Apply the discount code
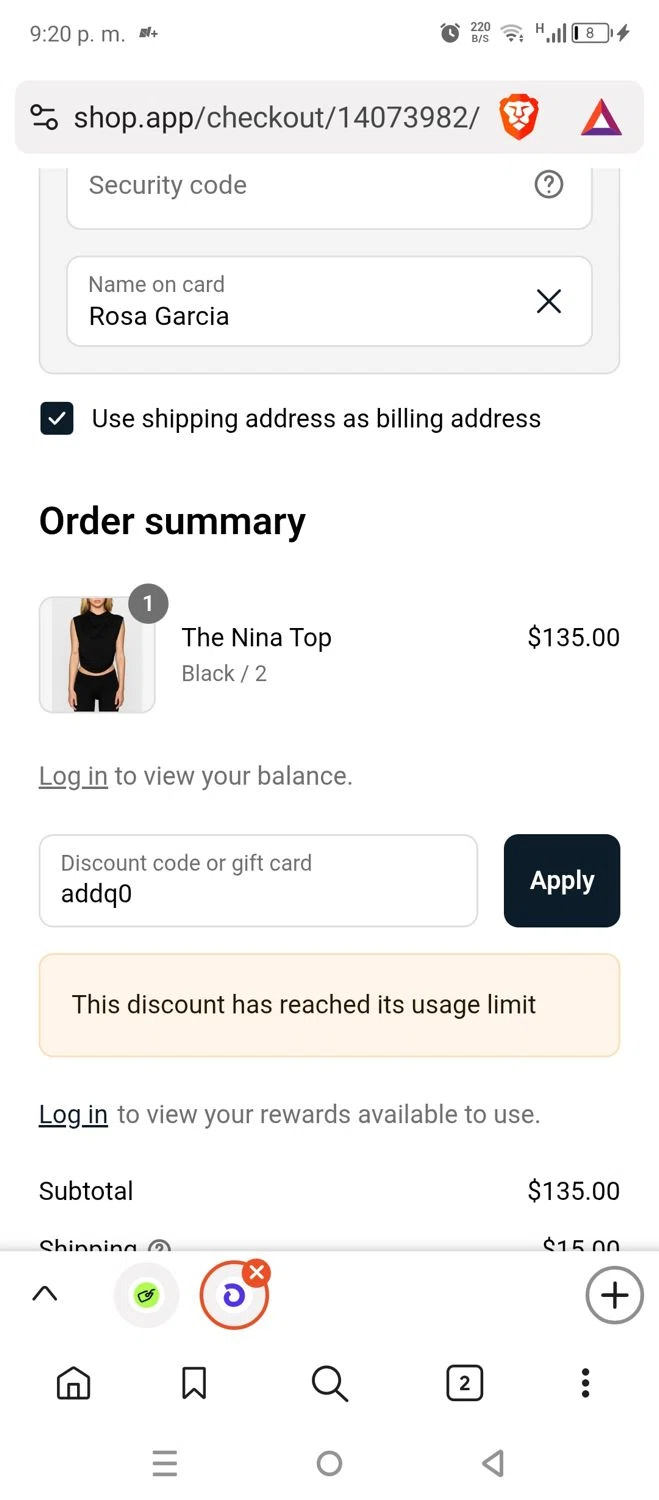Screen dimensions: 659x1500 pyautogui.click(x=561, y=881)
